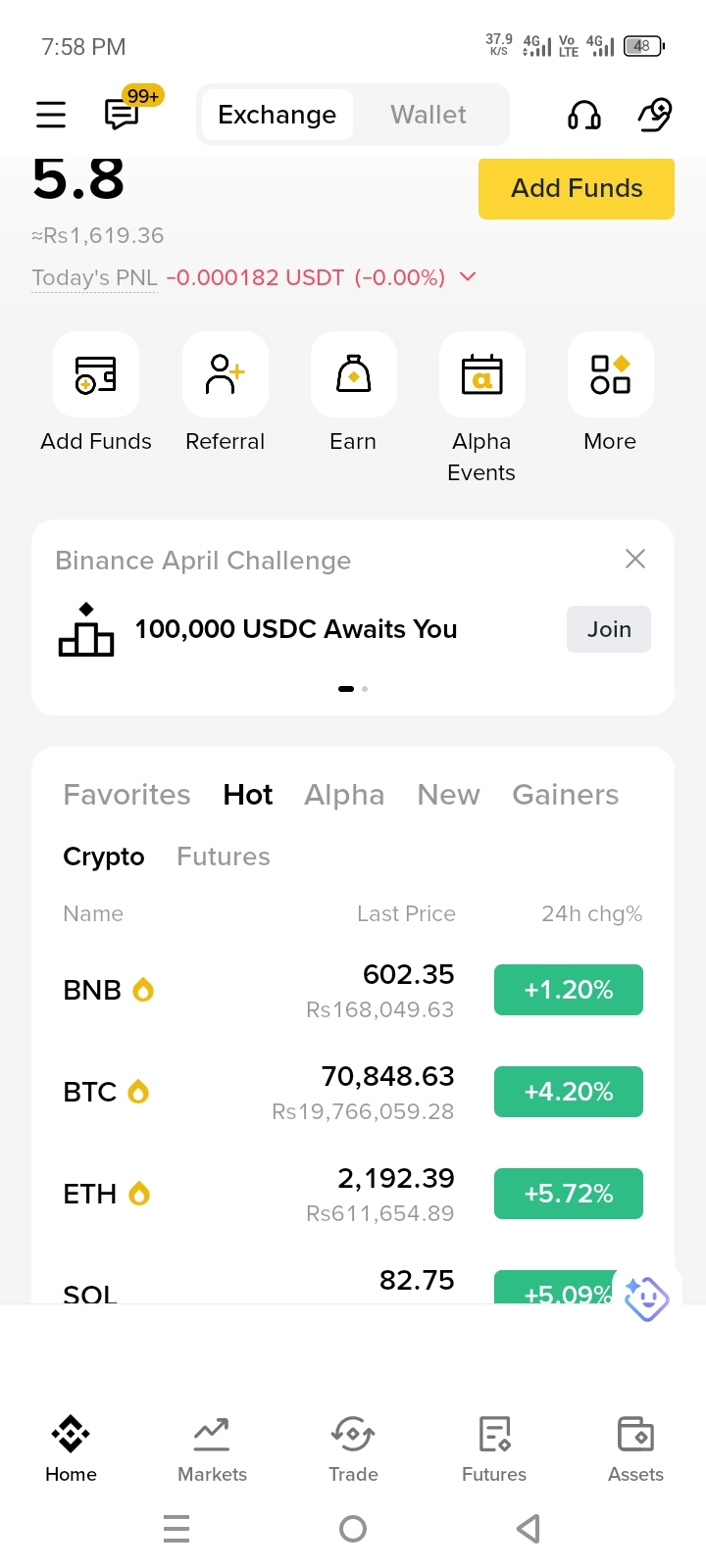Tap the yellow Add Funds button
This screenshot has height=1568, width=706.
coord(576,188)
